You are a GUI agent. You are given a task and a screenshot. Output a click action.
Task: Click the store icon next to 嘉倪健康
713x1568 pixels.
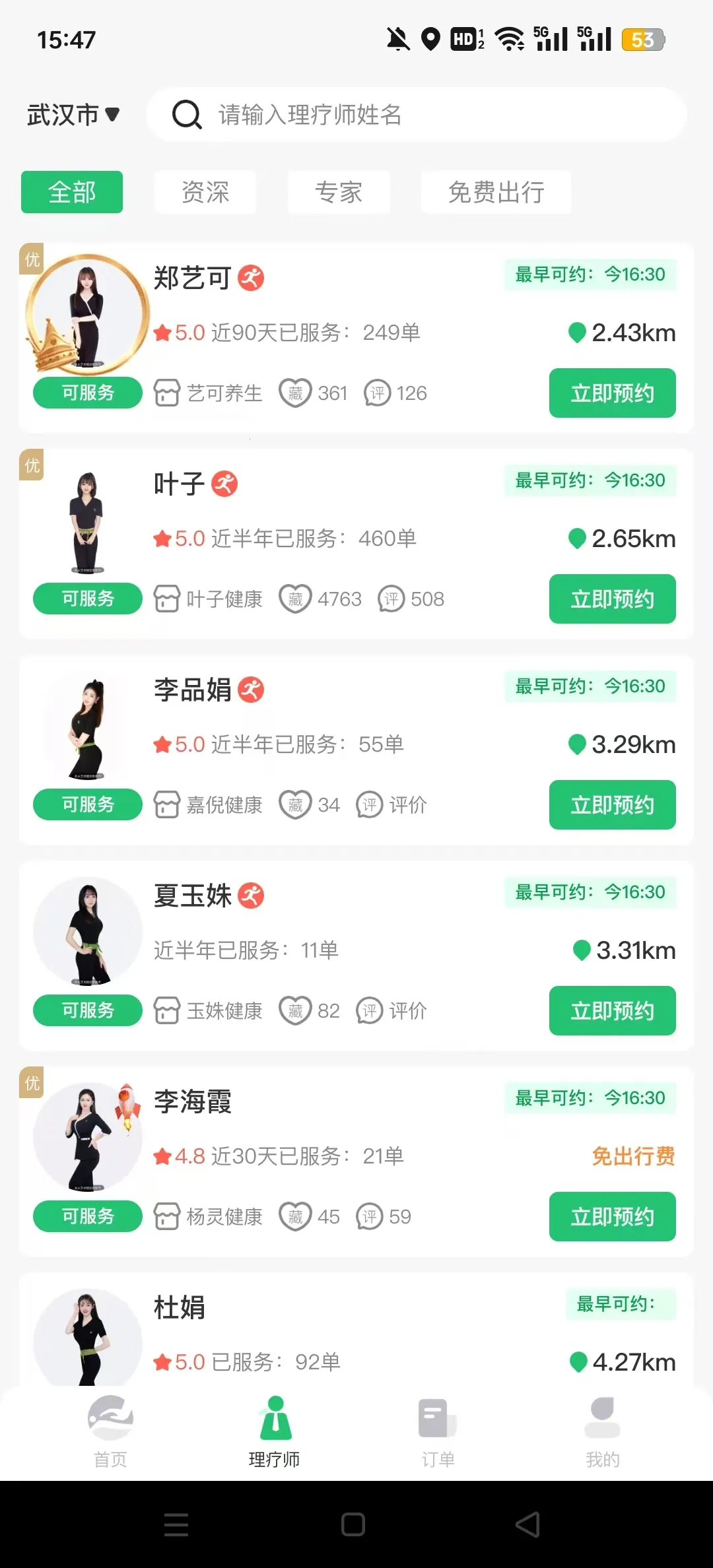[x=168, y=804]
